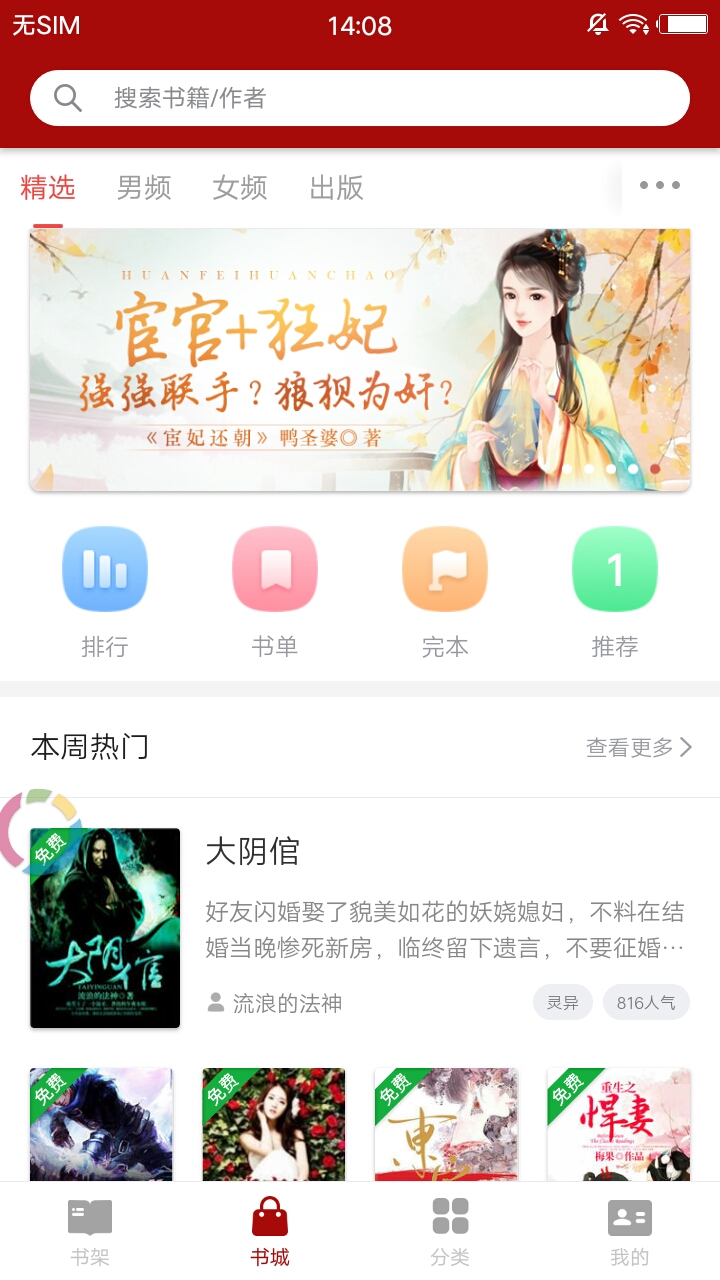Tap the 搜索书籍/作者 search box
The height and width of the screenshot is (1280, 720).
click(x=360, y=98)
